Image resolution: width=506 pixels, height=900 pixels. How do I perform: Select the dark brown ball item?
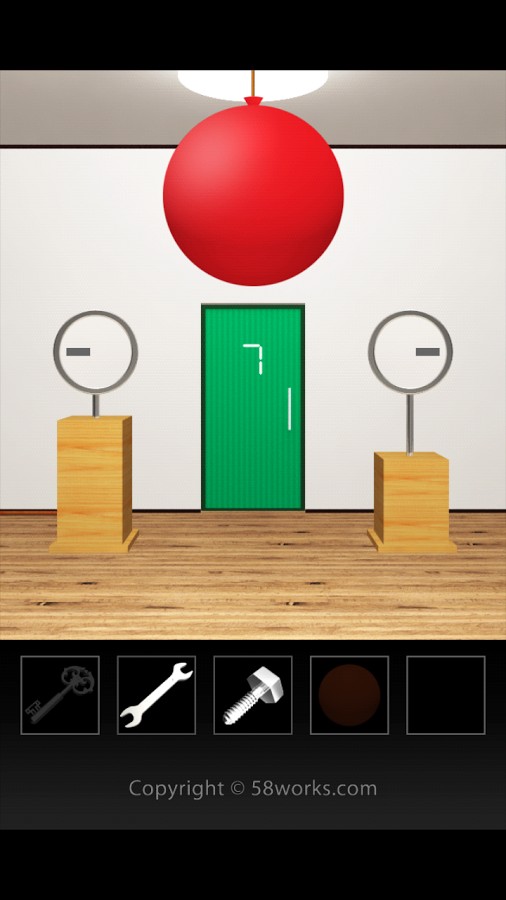click(349, 695)
